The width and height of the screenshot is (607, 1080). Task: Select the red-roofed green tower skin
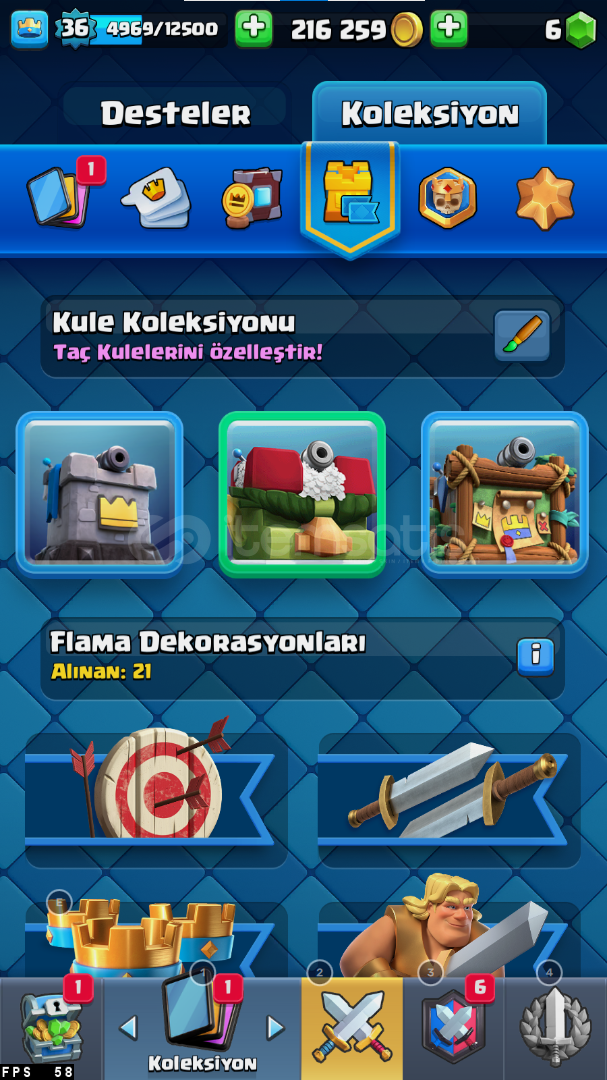click(x=302, y=493)
